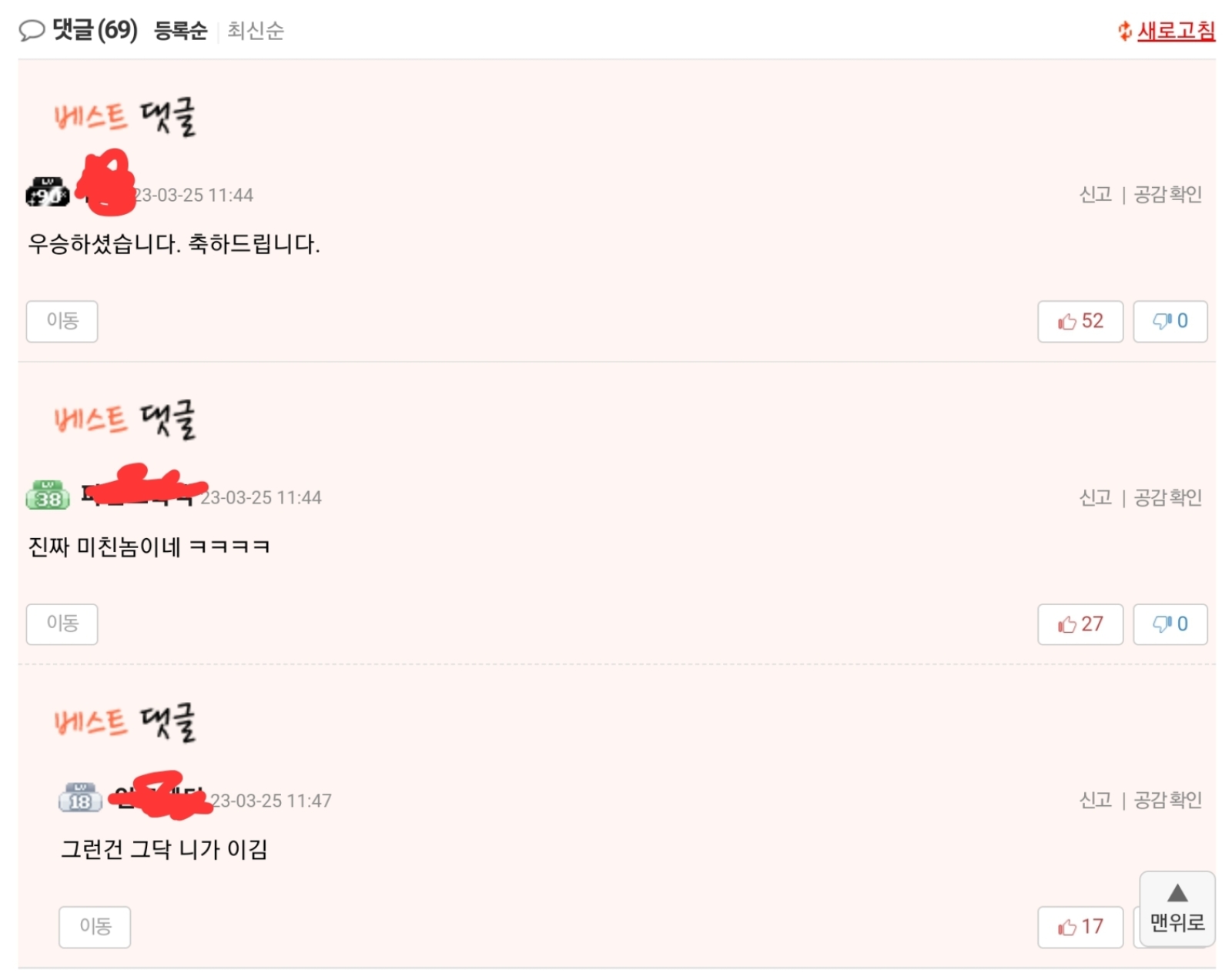Tap 이동 under the 그런건 그닥 comment
This screenshot has height=980, width=1232.
point(95,927)
